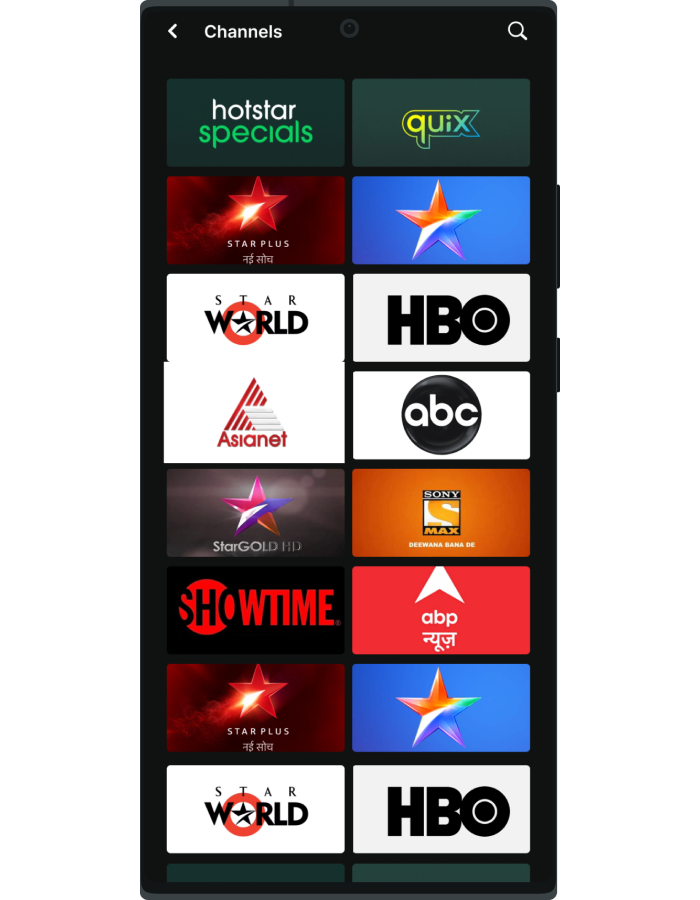Open the abc channel tile
The width and height of the screenshot is (700, 900).
point(441,415)
